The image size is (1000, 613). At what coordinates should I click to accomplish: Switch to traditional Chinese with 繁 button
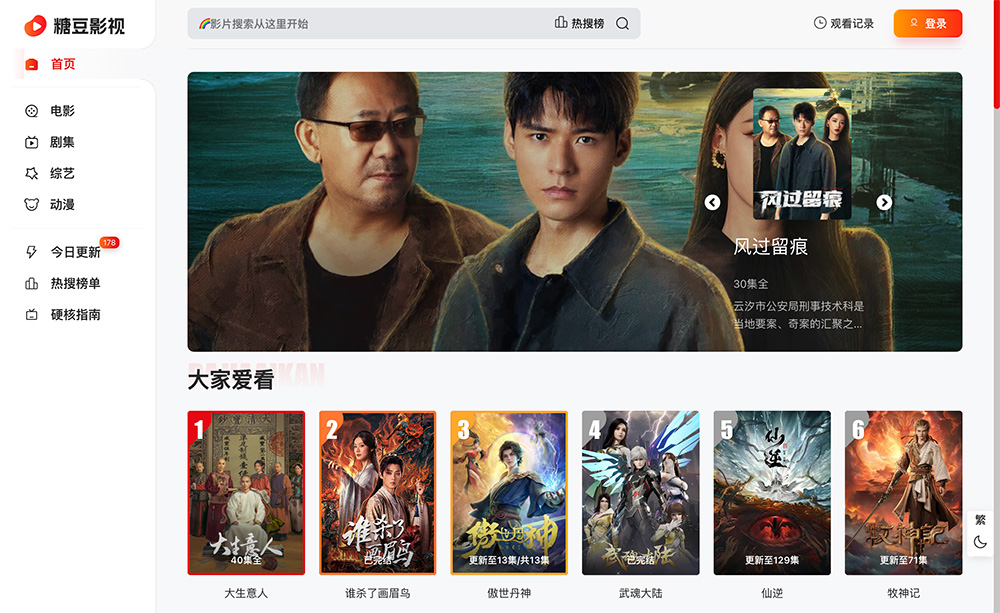980,520
